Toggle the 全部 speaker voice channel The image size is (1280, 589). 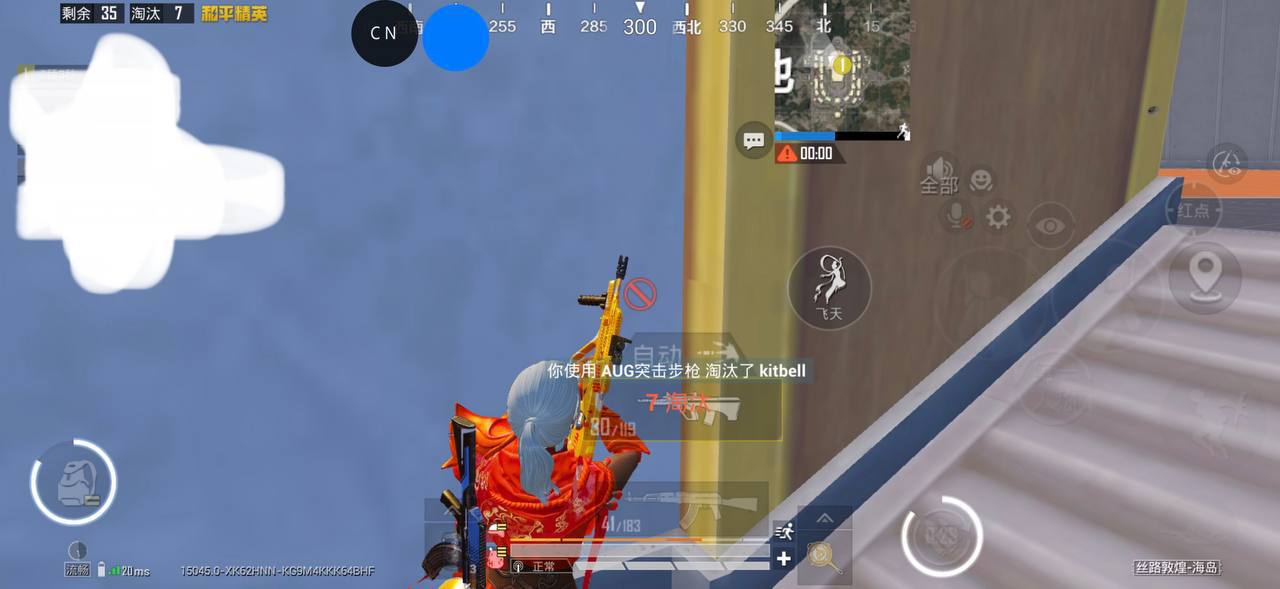tap(939, 174)
